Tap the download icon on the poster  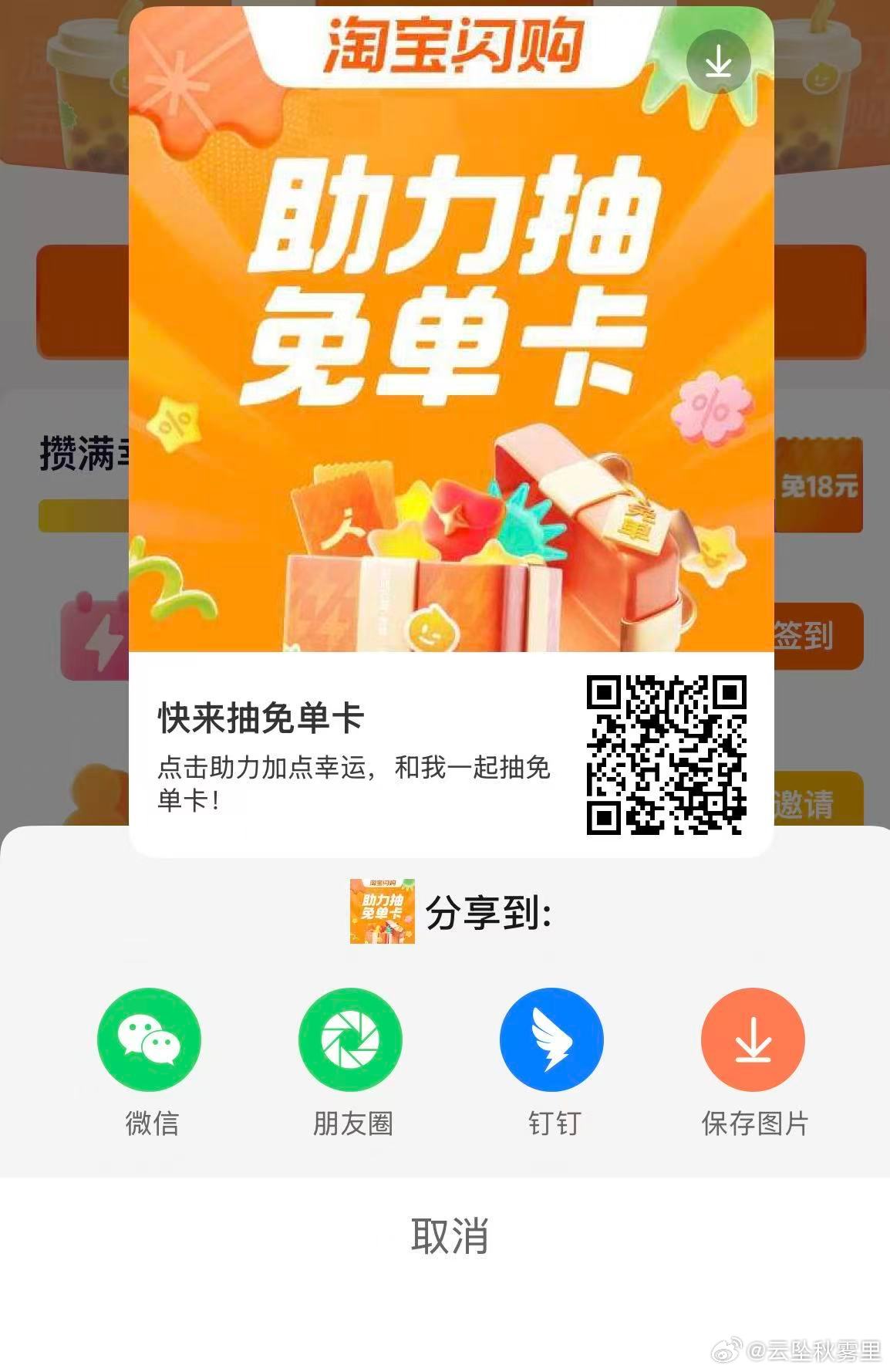(718, 63)
